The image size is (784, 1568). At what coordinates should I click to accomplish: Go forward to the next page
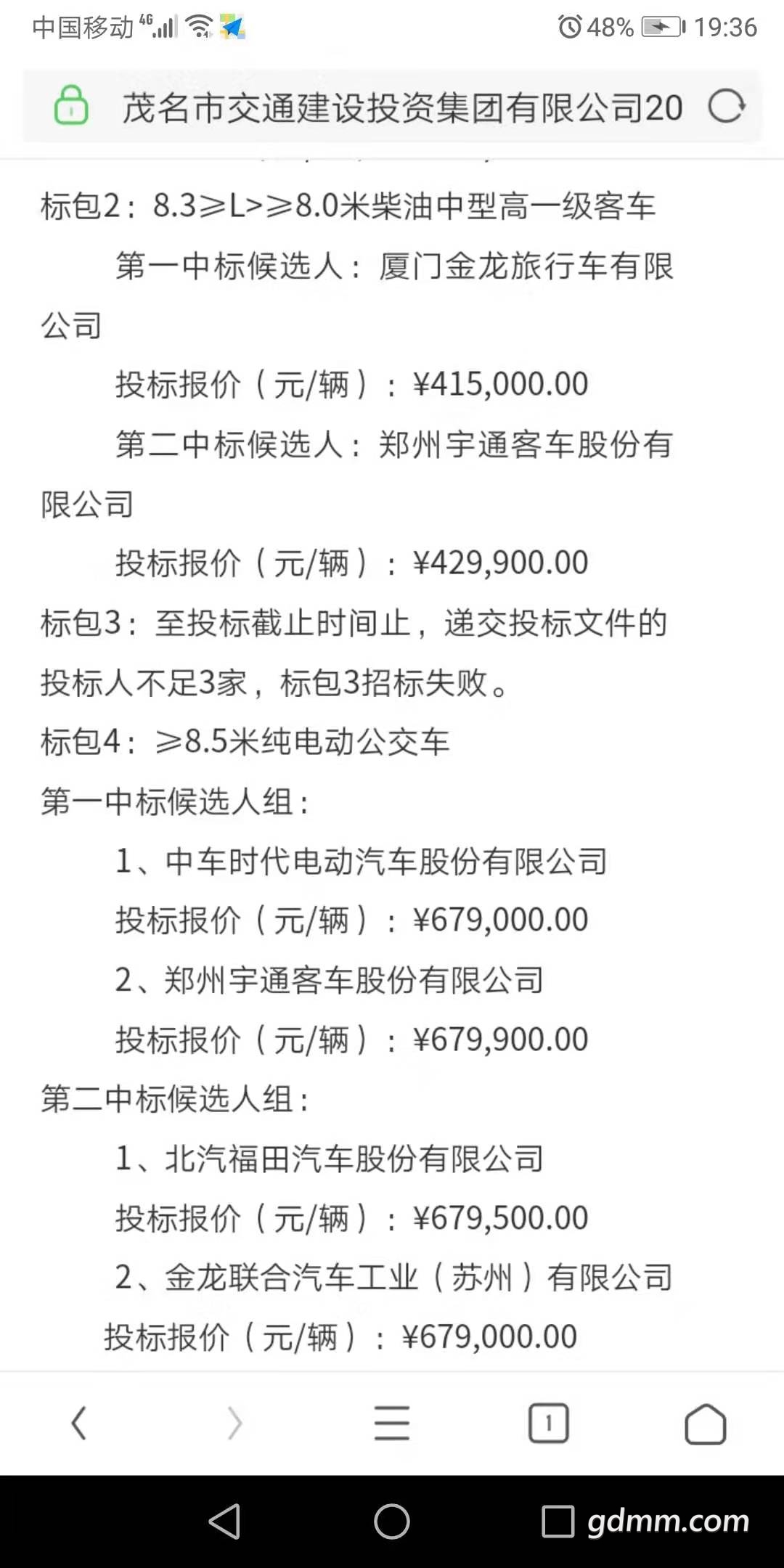(234, 1422)
